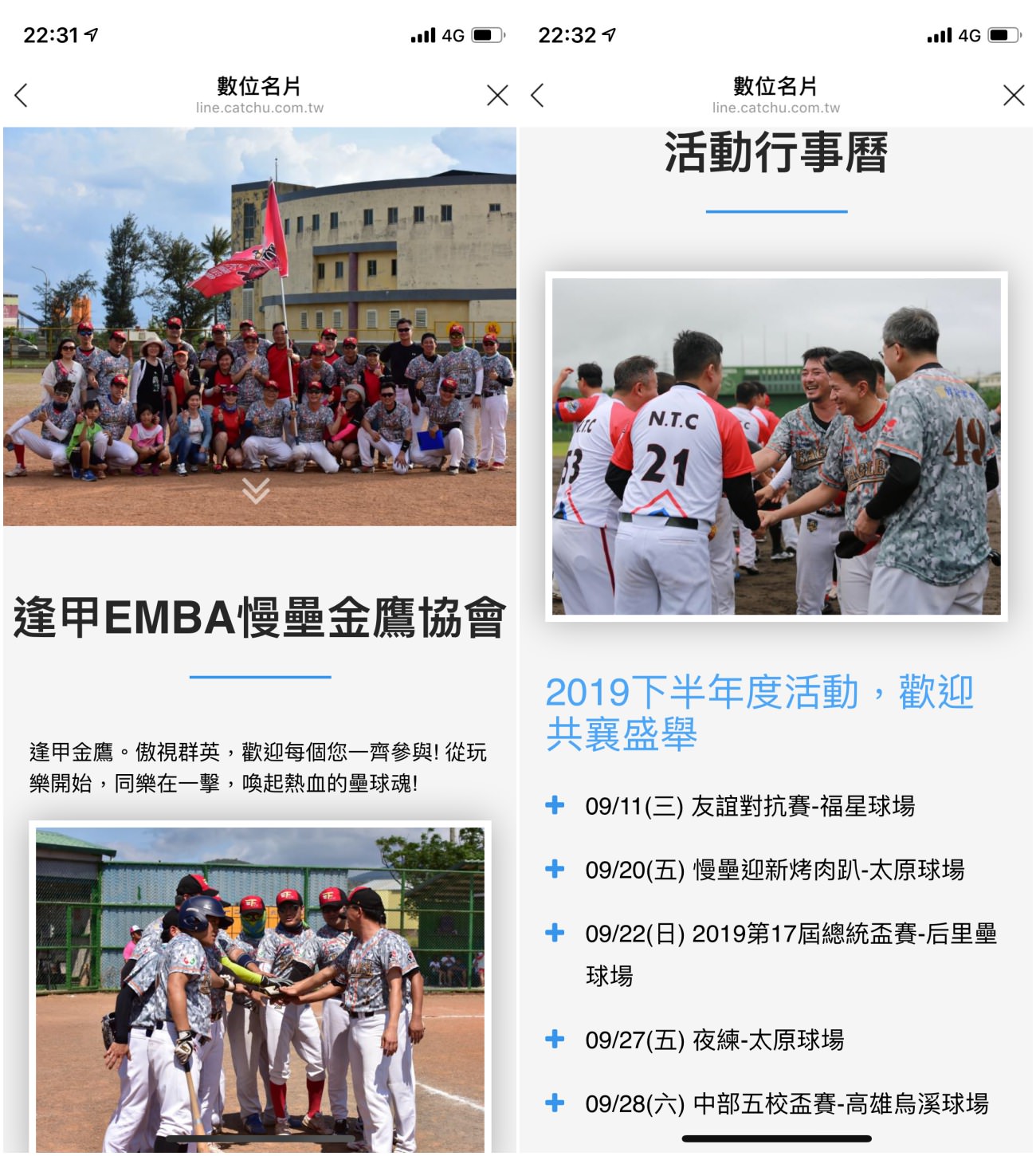This screenshot has width=1036, height=1156.
Task: Go back from the 逢甲EMBA慢壘金鷹協會 page
Action: (x=22, y=96)
